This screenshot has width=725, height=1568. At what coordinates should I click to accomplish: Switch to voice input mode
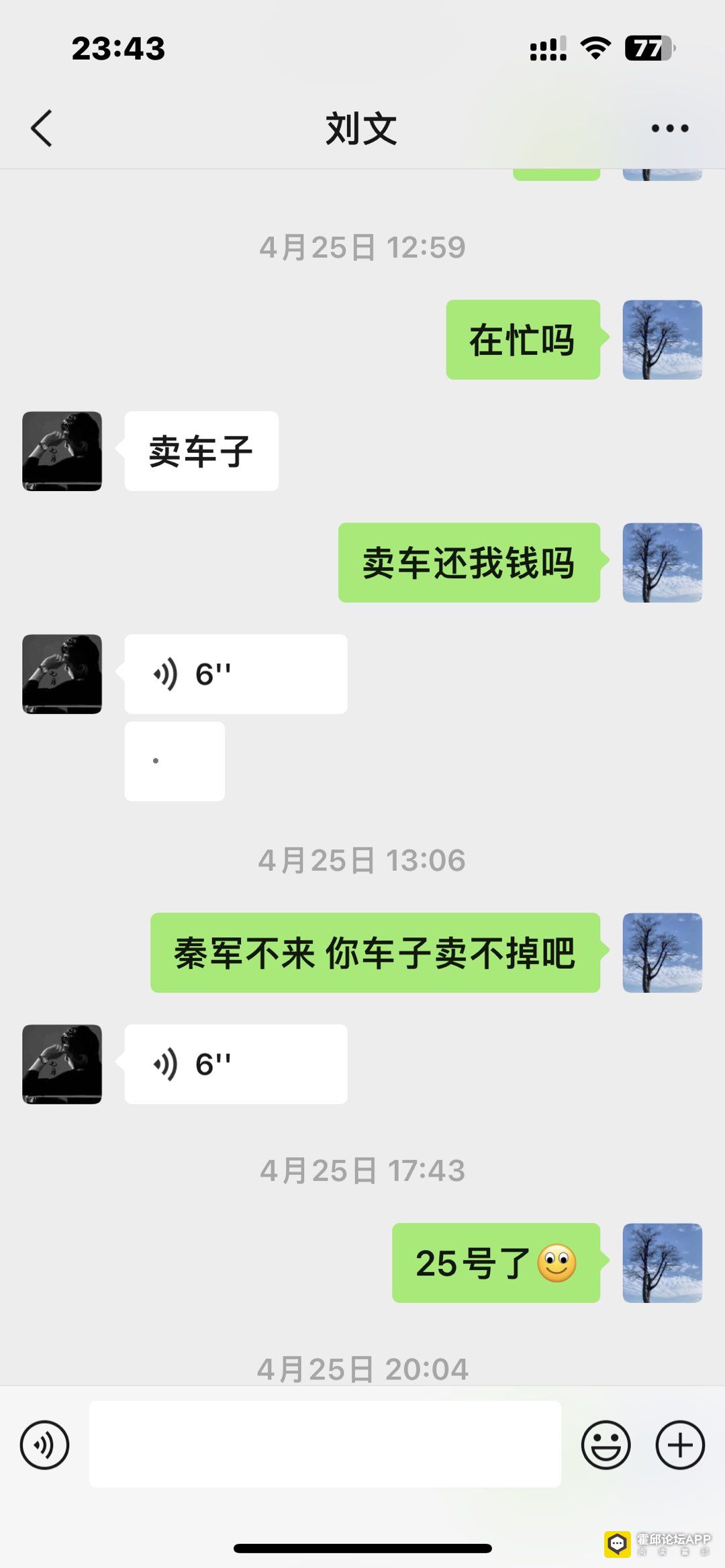(x=44, y=1445)
